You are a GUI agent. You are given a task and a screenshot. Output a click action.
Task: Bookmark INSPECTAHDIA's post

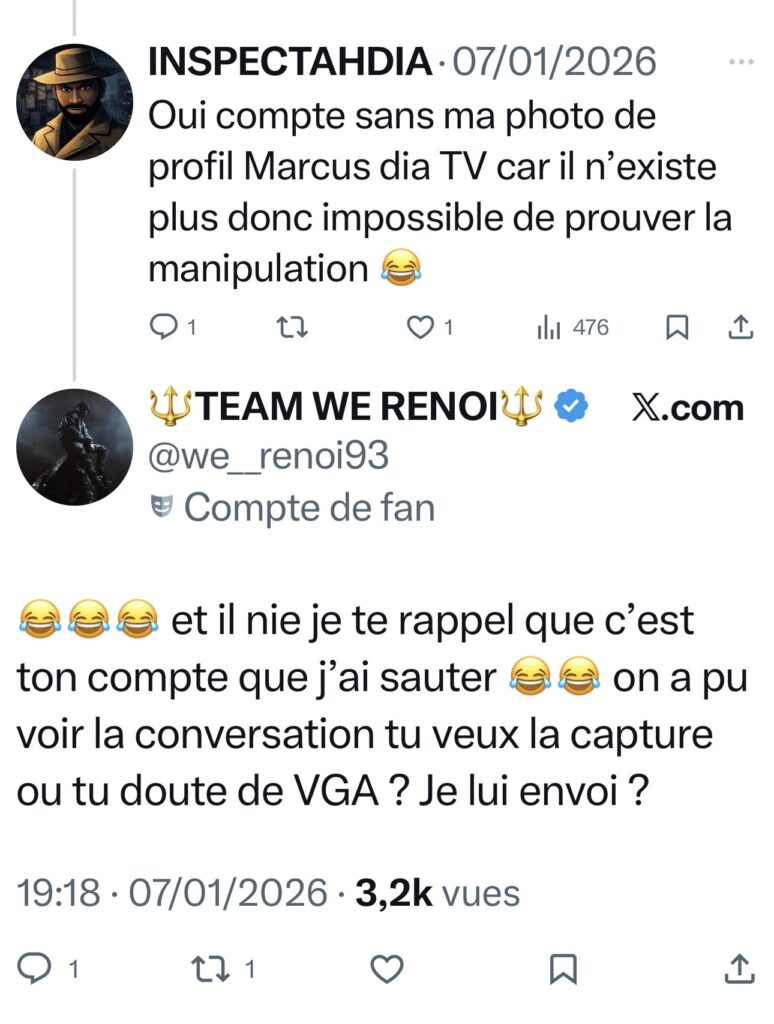pyautogui.click(x=677, y=327)
